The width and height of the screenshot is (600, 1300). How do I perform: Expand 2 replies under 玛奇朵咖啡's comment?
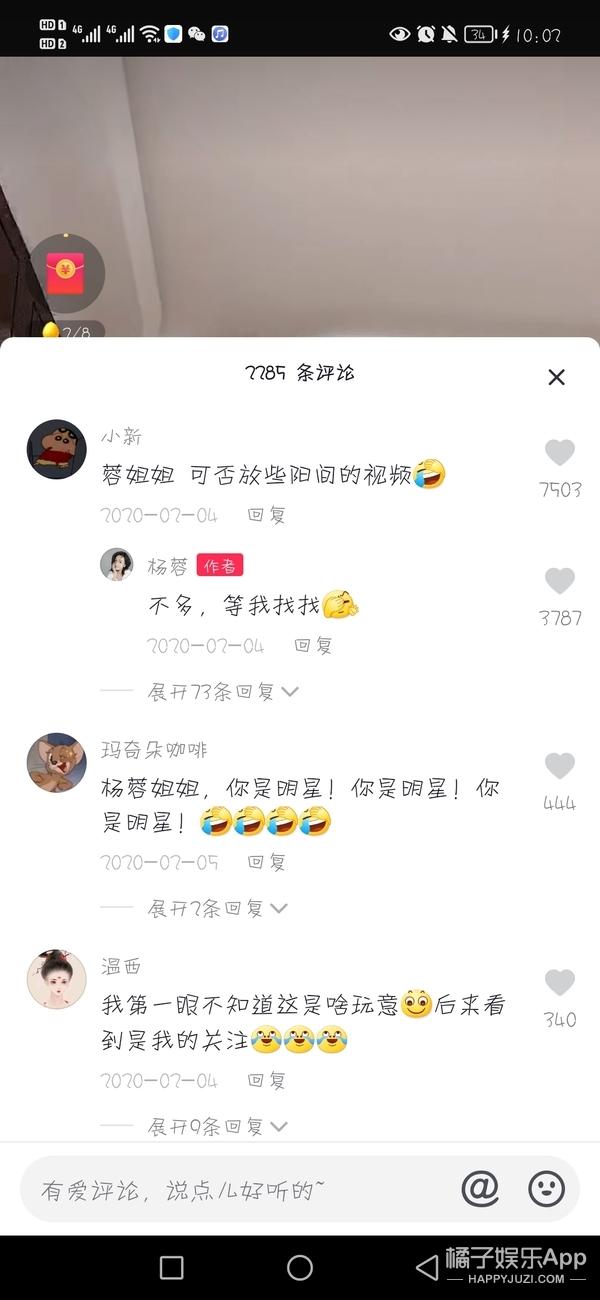click(218, 908)
